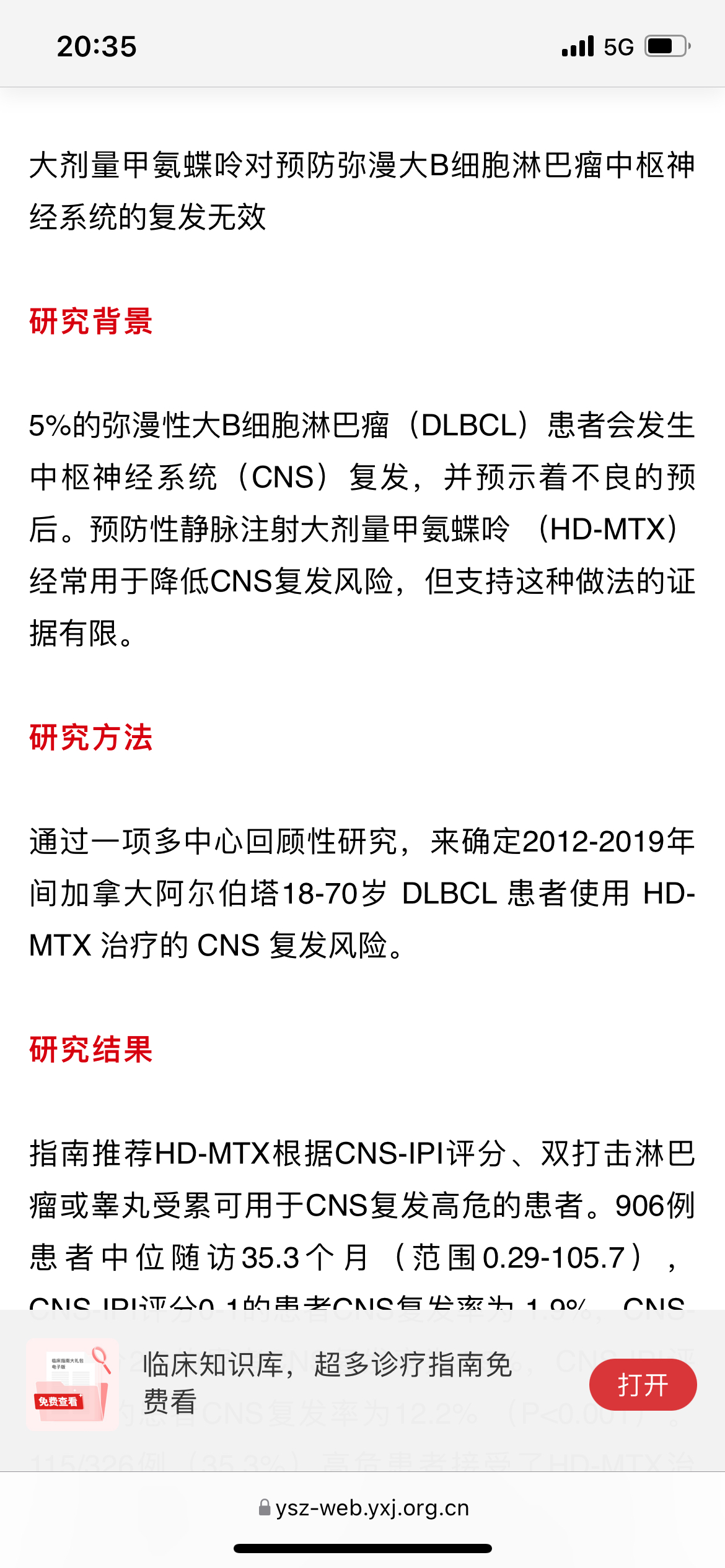Open the 临床知识库 guide banner
The height and width of the screenshot is (1568, 725).
tap(327, 1383)
